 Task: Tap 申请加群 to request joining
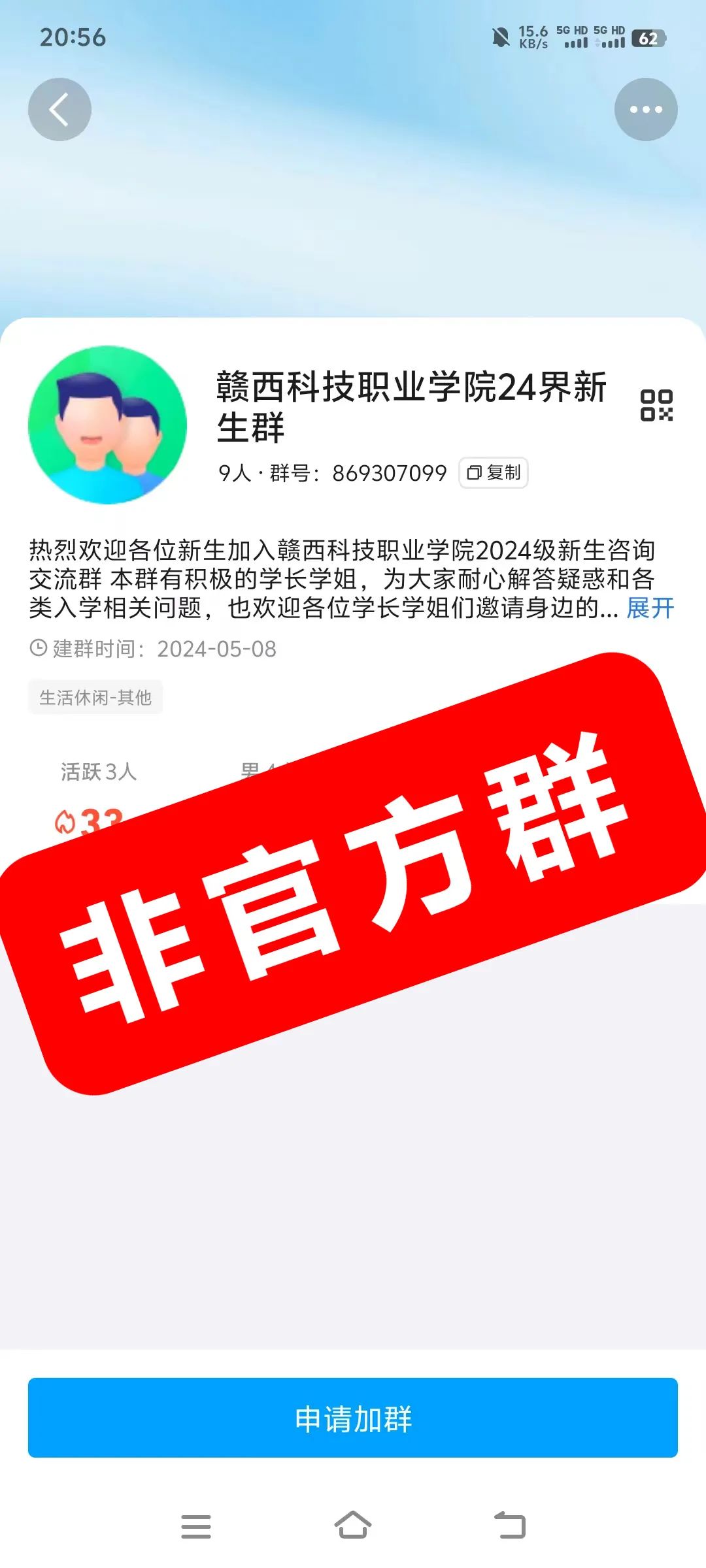tap(353, 1418)
